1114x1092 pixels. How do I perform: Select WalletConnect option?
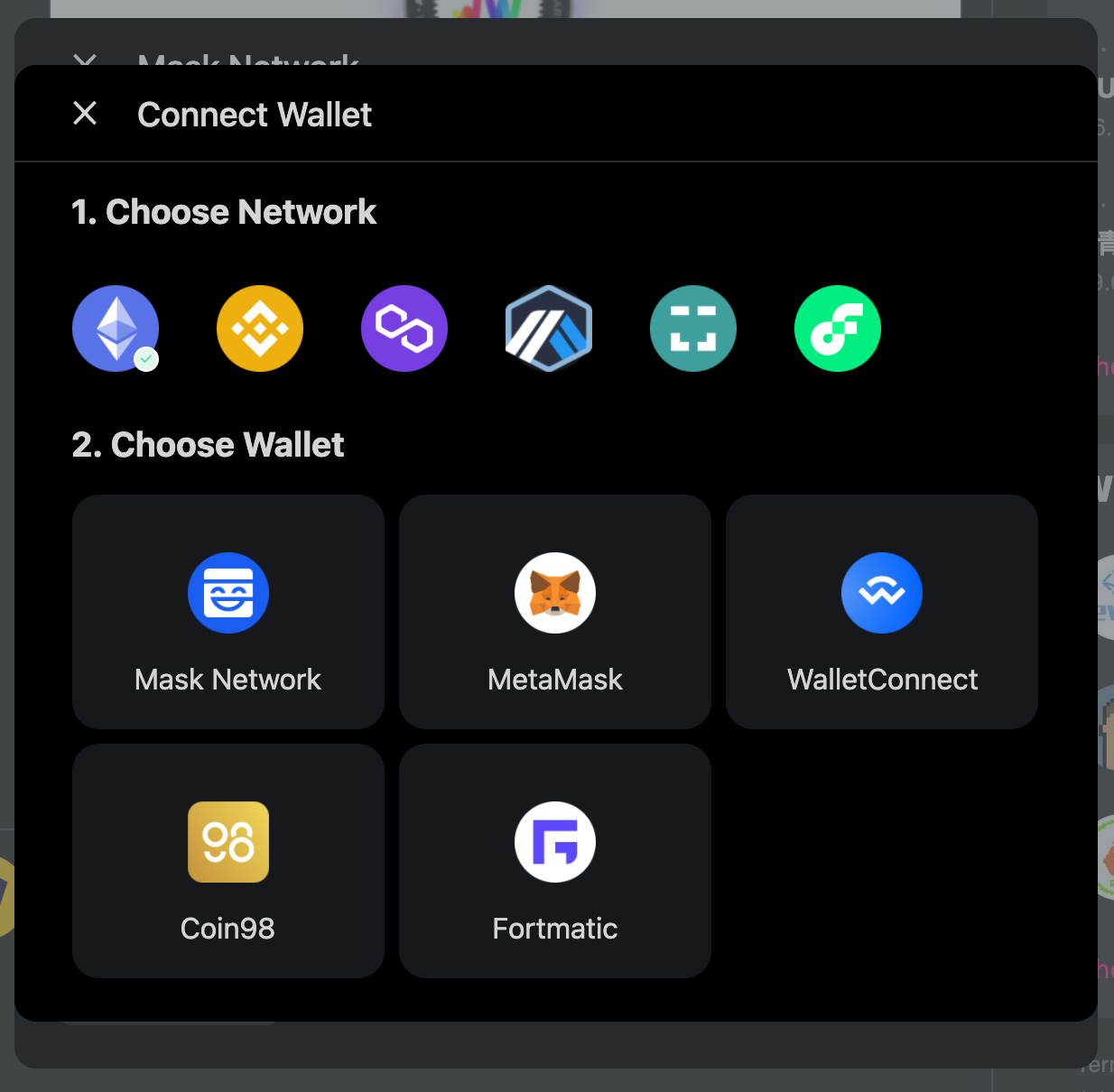pyautogui.click(x=882, y=612)
